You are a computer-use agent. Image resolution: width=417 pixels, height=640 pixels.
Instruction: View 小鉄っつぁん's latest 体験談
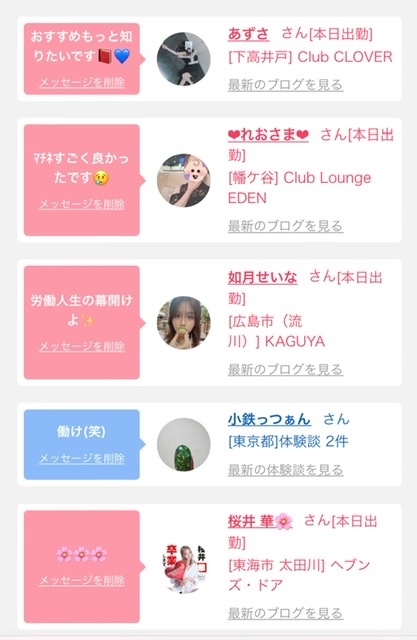285,470
